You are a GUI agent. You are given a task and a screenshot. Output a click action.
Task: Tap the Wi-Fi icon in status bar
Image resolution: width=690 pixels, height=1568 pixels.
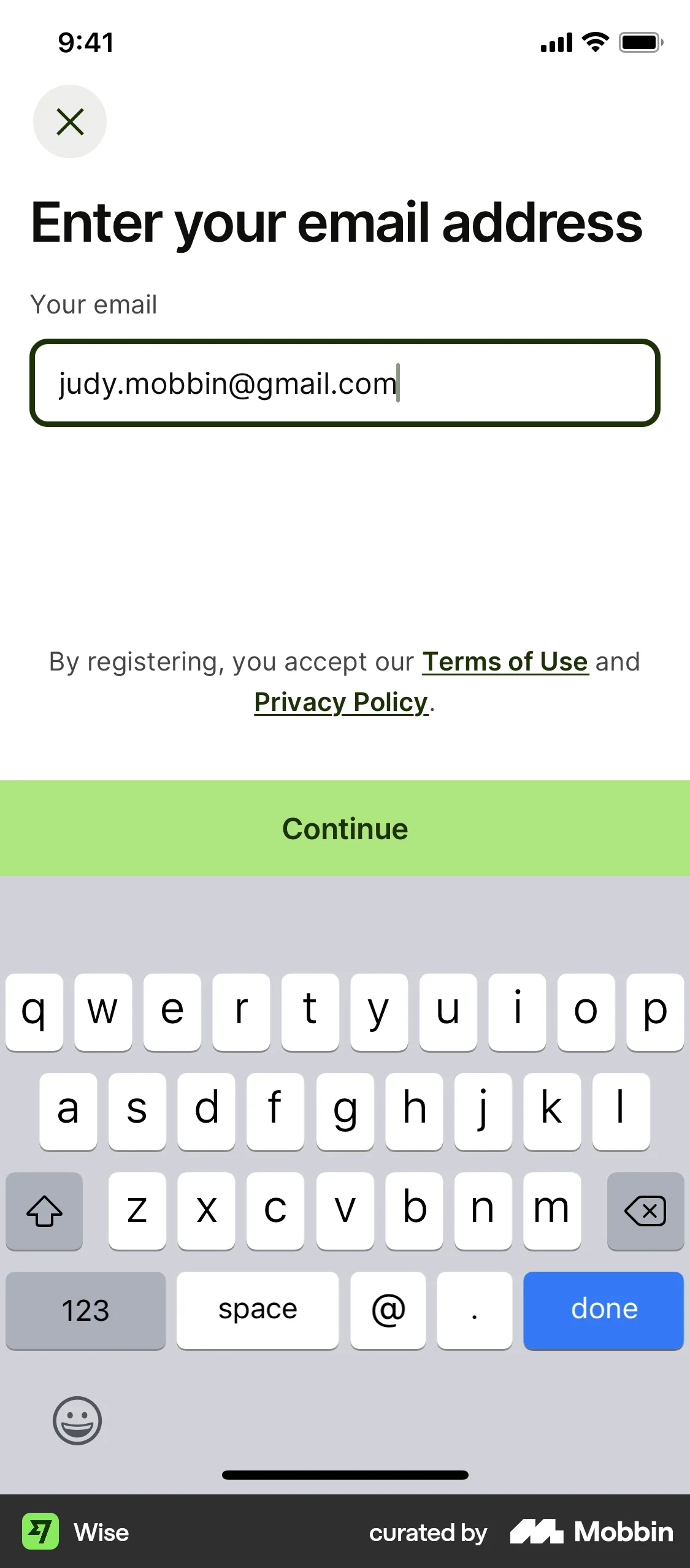pyautogui.click(x=593, y=42)
